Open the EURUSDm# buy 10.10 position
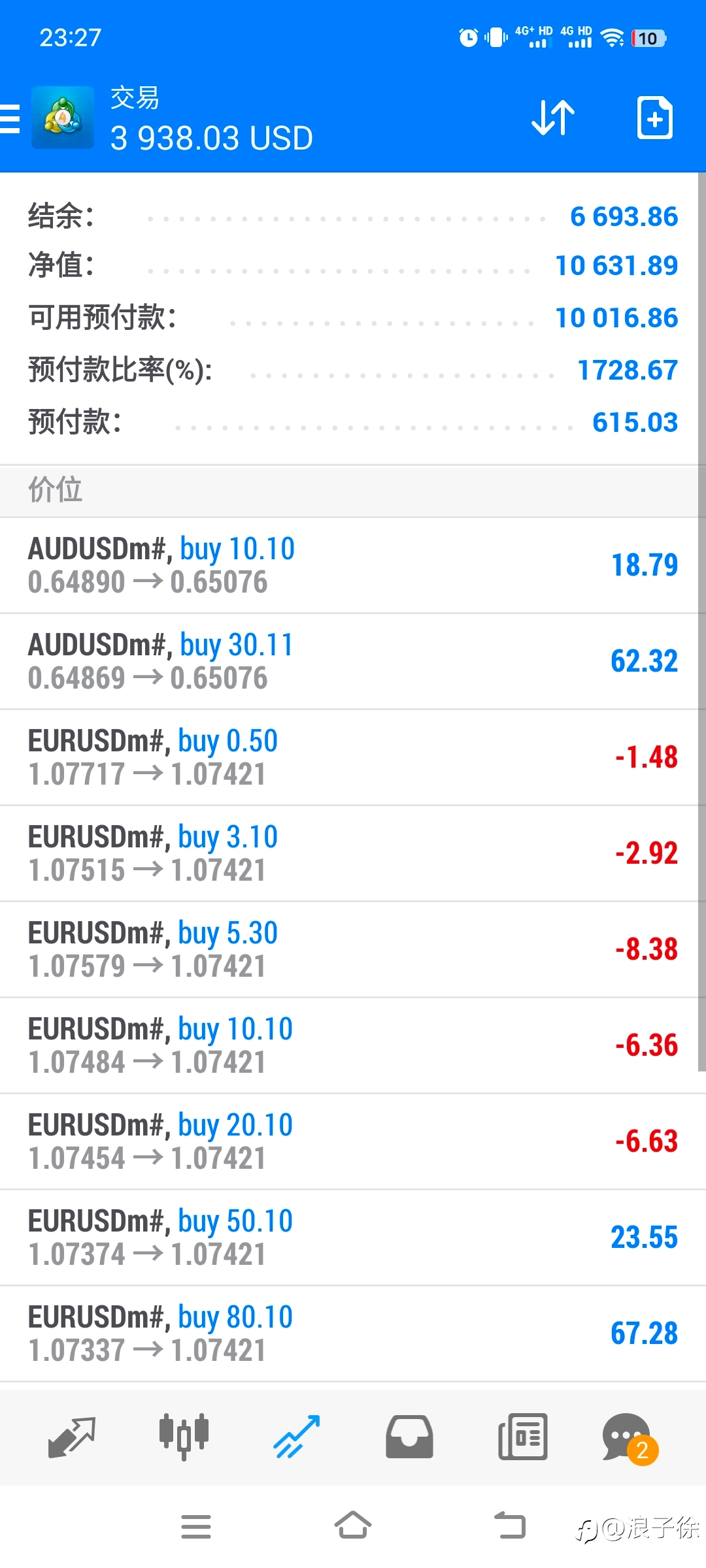The width and height of the screenshot is (706, 1568). coord(353,1045)
